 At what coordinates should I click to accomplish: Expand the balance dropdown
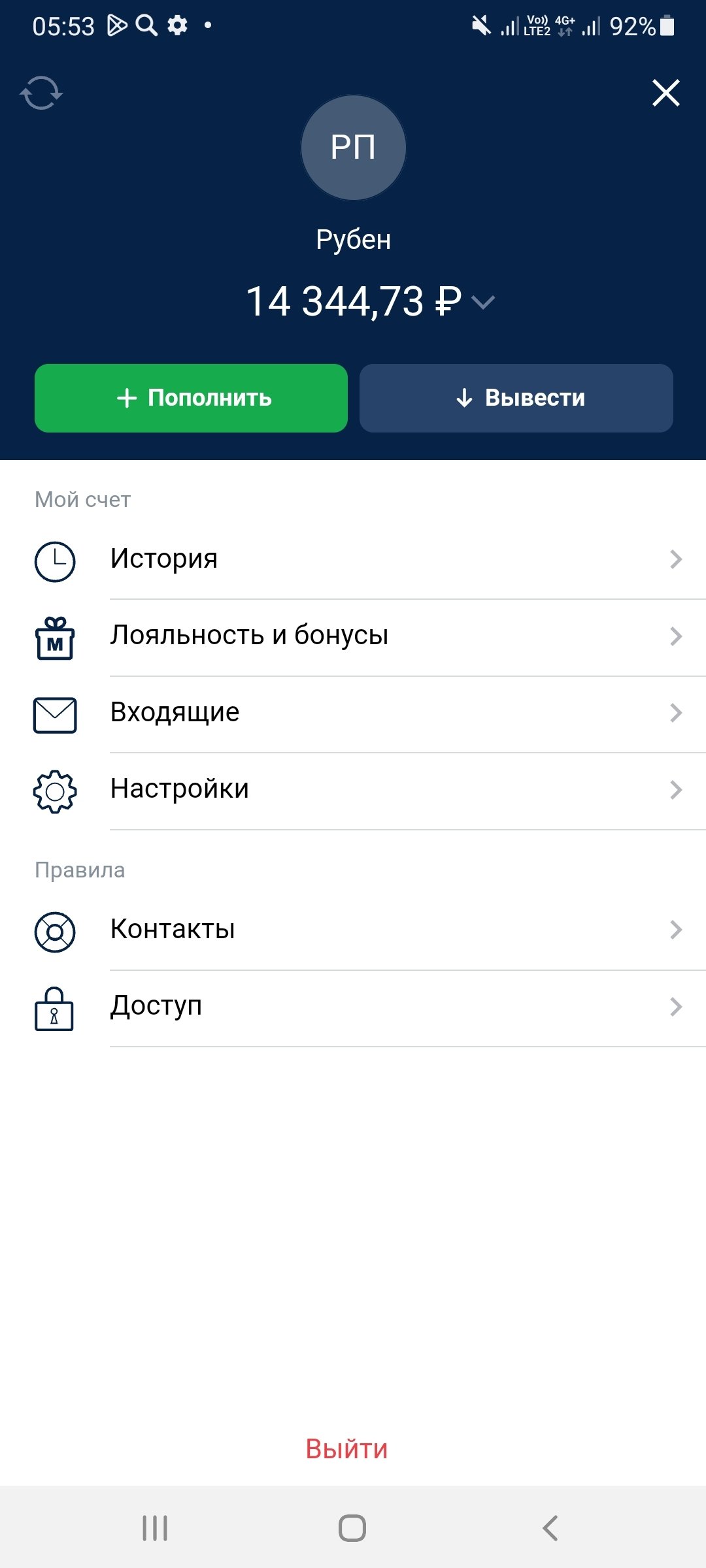(x=483, y=302)
